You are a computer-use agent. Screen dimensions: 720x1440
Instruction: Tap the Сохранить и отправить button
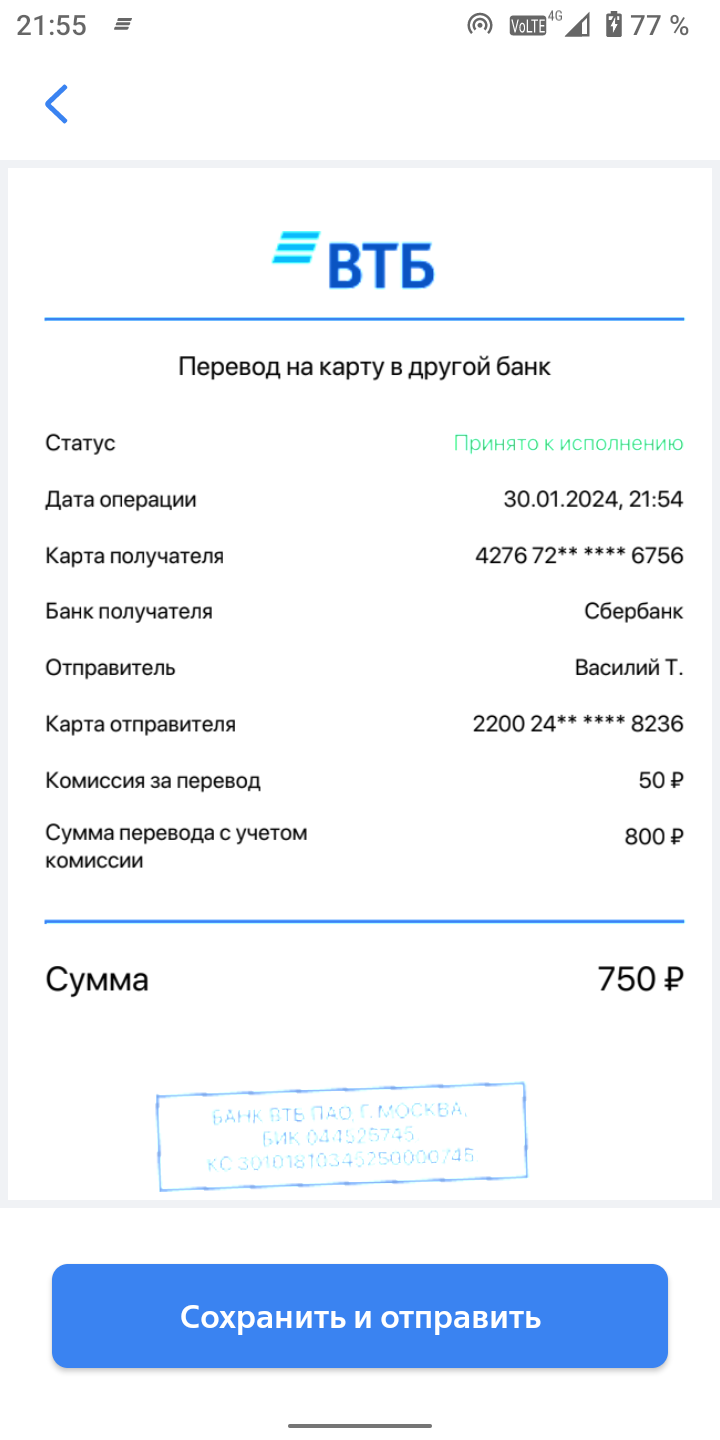pos(360,1316)
